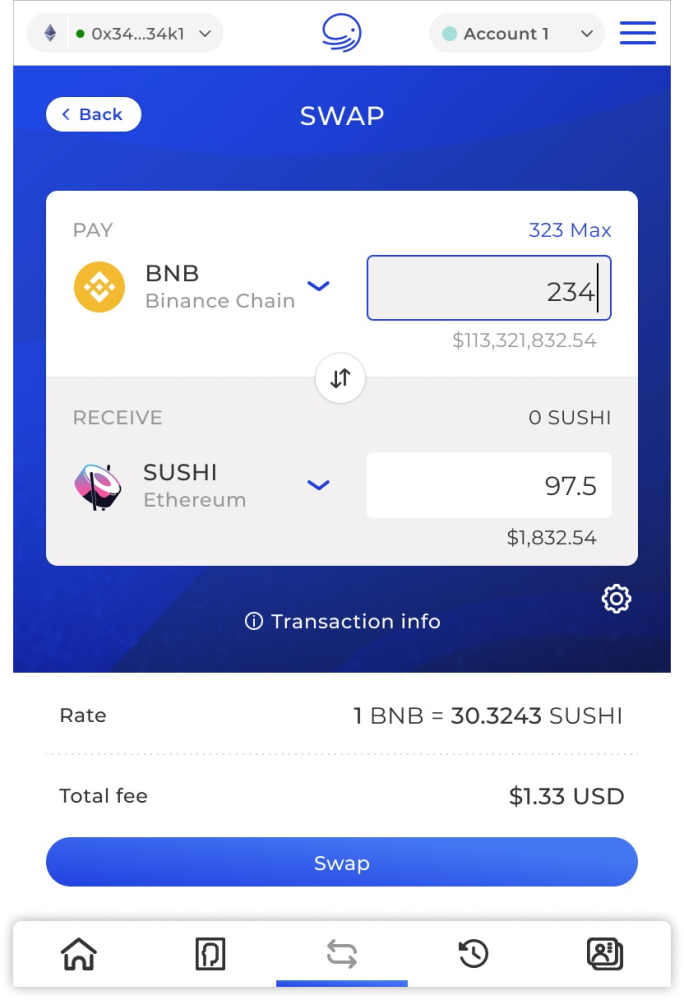Open the transaction history tab
This screenshot has width=684, height=1000.
tap(473, 954)
